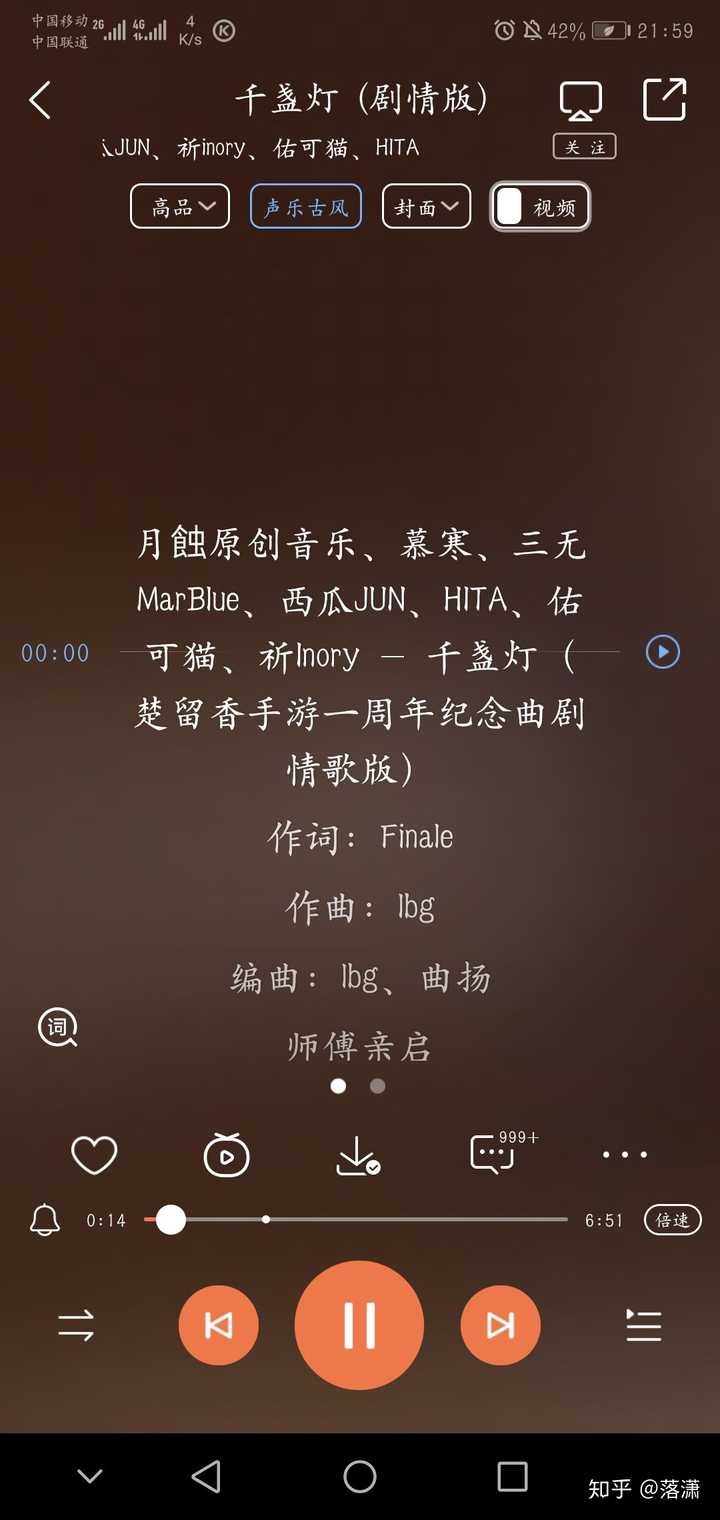
Task: Follow the artist via 关注 button
Action: click(x=584, y=147)
